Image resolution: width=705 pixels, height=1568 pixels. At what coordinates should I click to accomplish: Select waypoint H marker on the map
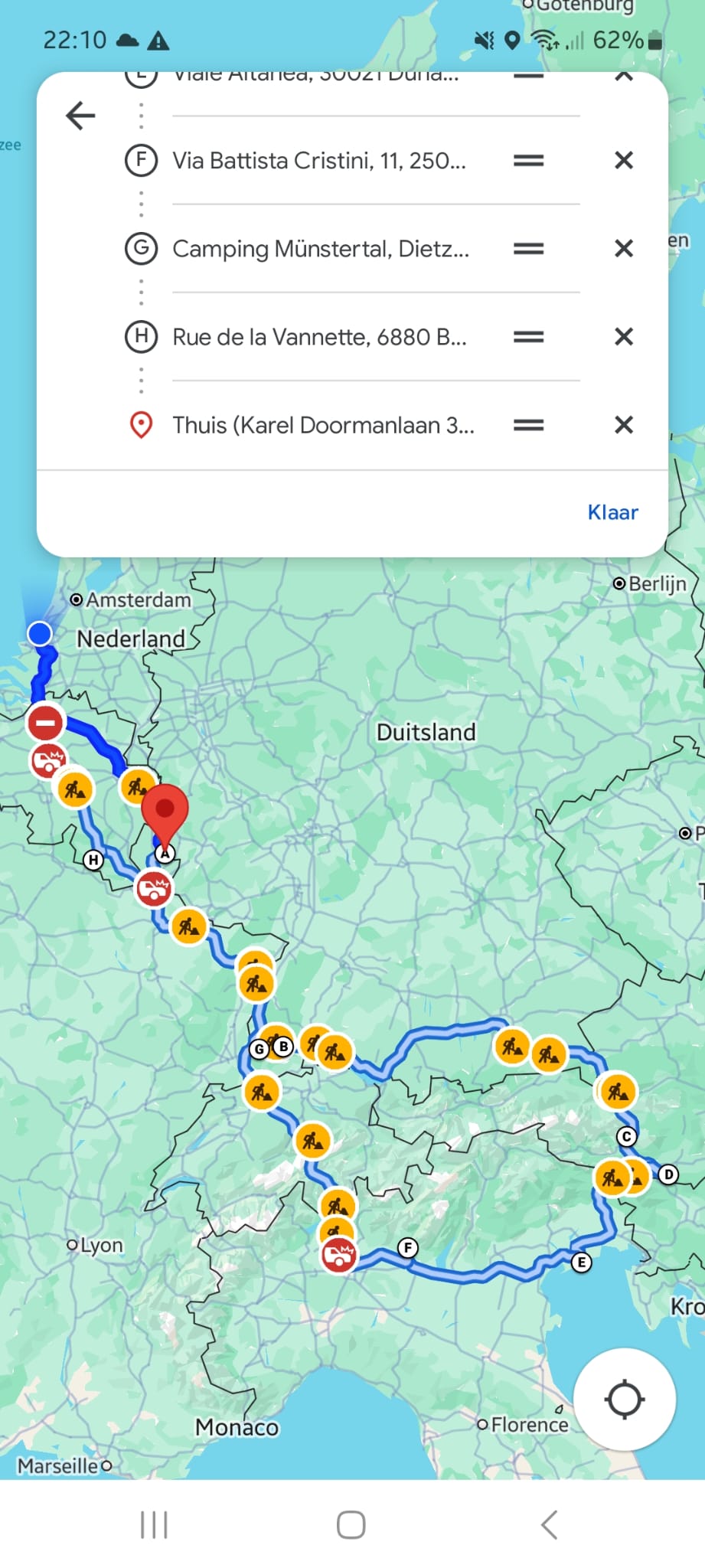pyautogui.click(x=93, y=860)
